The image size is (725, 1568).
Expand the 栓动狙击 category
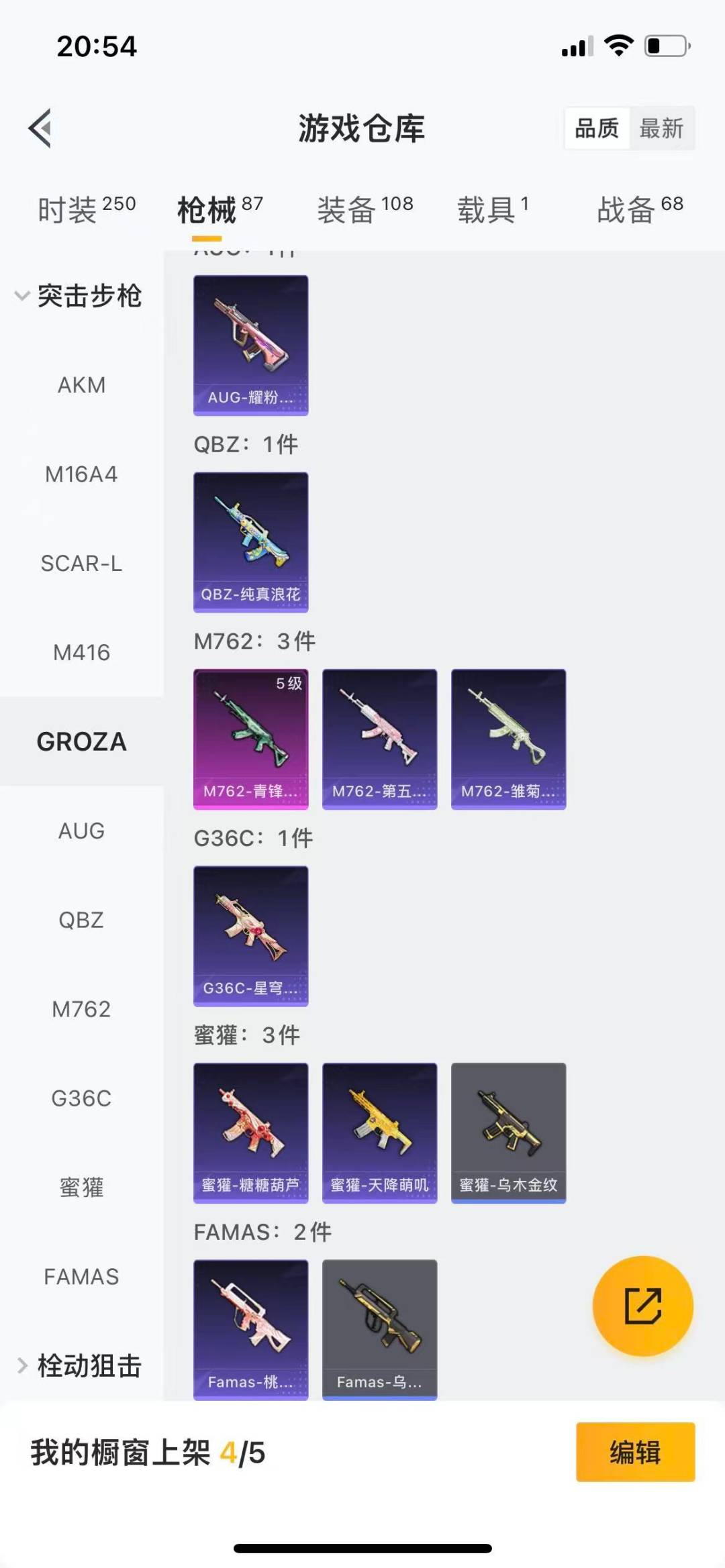click(79, 1365)
